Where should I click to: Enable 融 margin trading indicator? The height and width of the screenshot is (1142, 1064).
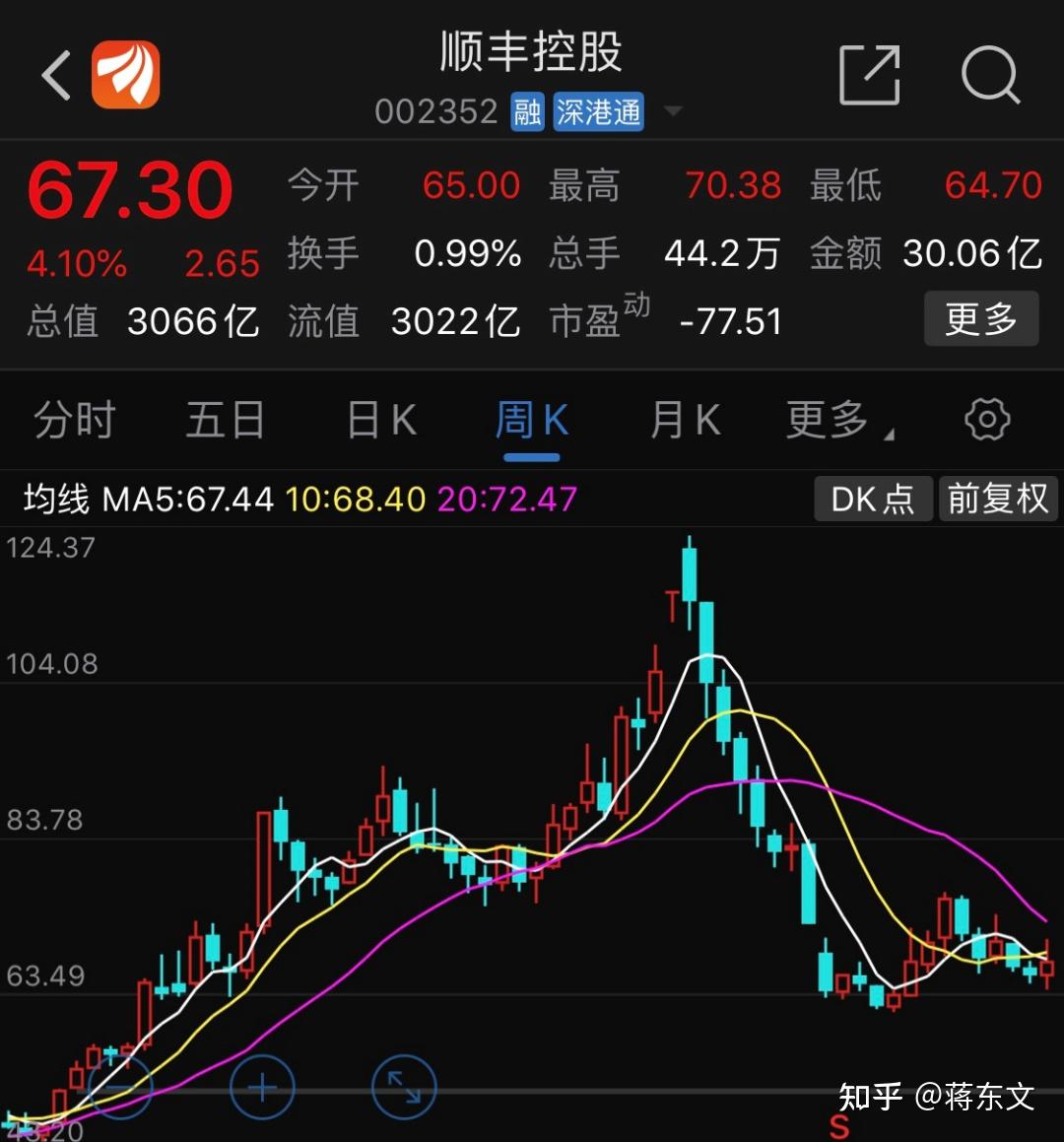(x=526, y=111)
